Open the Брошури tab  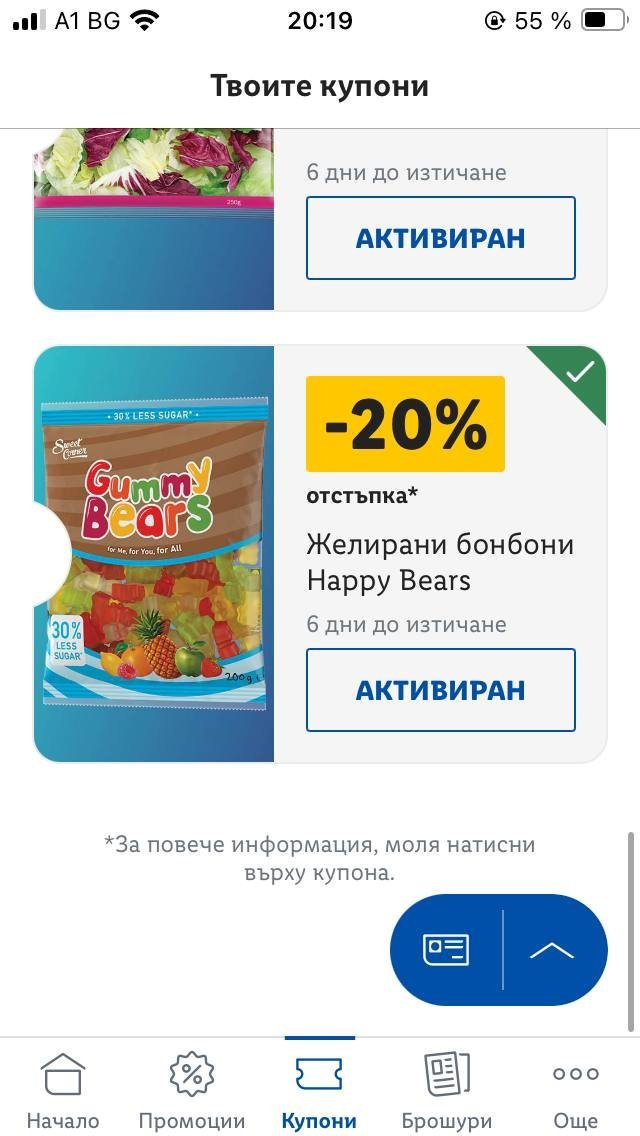(x=446, y=1090)
